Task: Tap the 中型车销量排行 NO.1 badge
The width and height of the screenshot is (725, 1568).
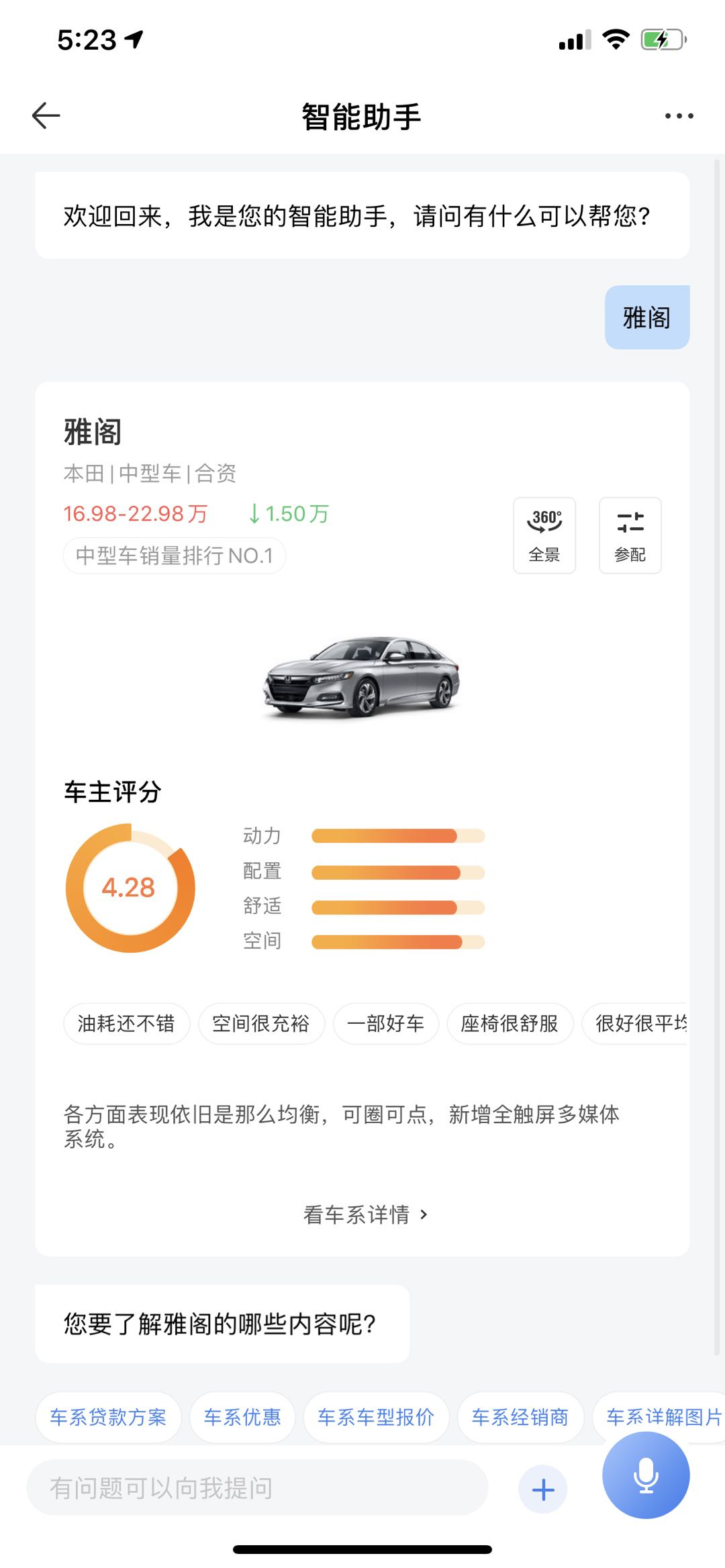Action: (x=175, y=556)
